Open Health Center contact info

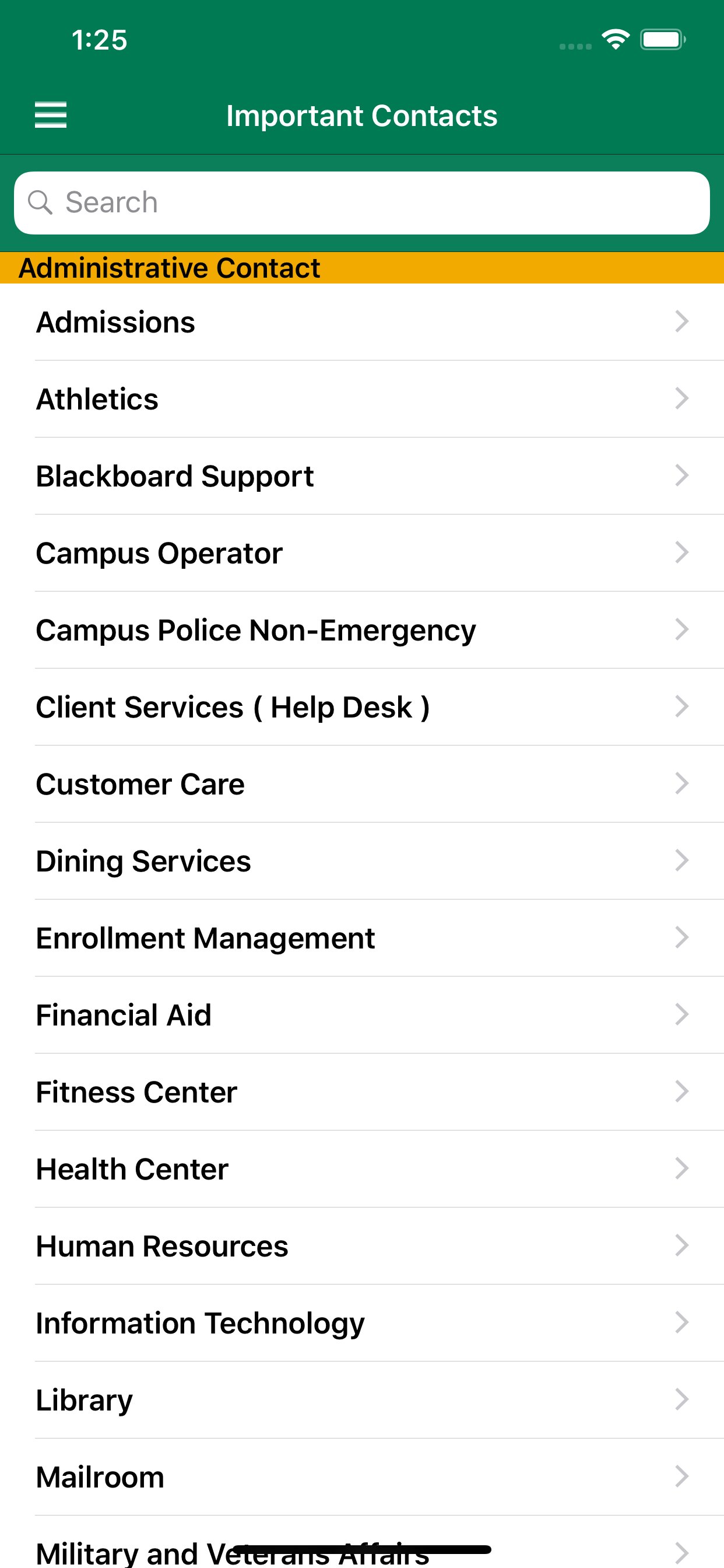coord(362,1170)
